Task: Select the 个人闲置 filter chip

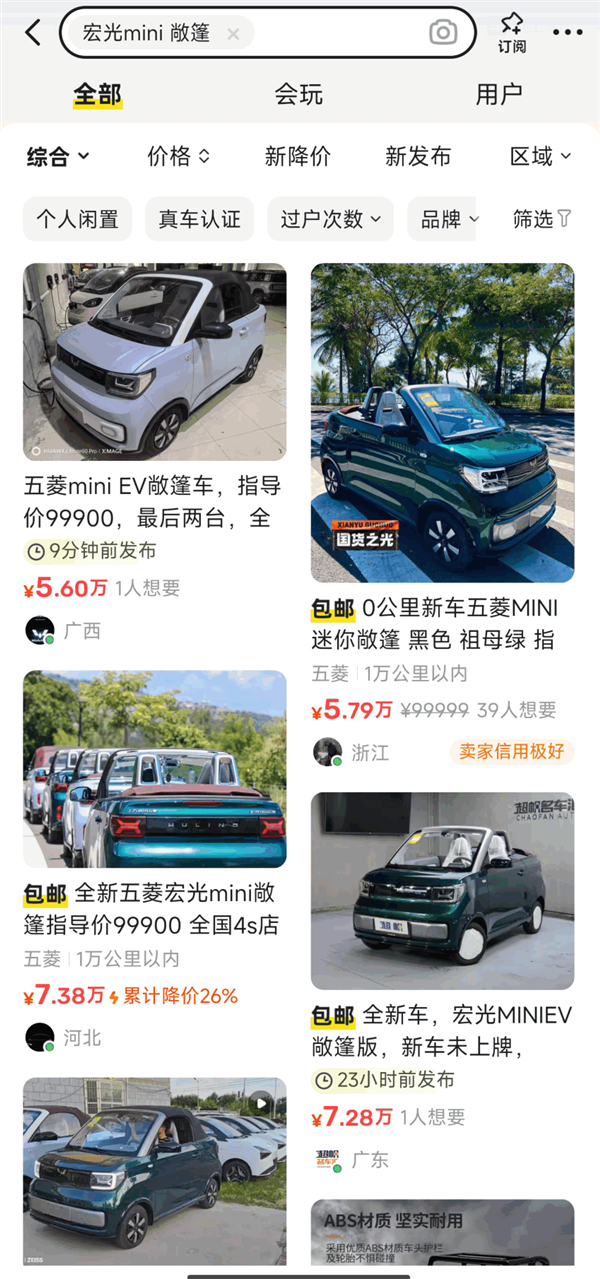Action: tap(77, 219)
